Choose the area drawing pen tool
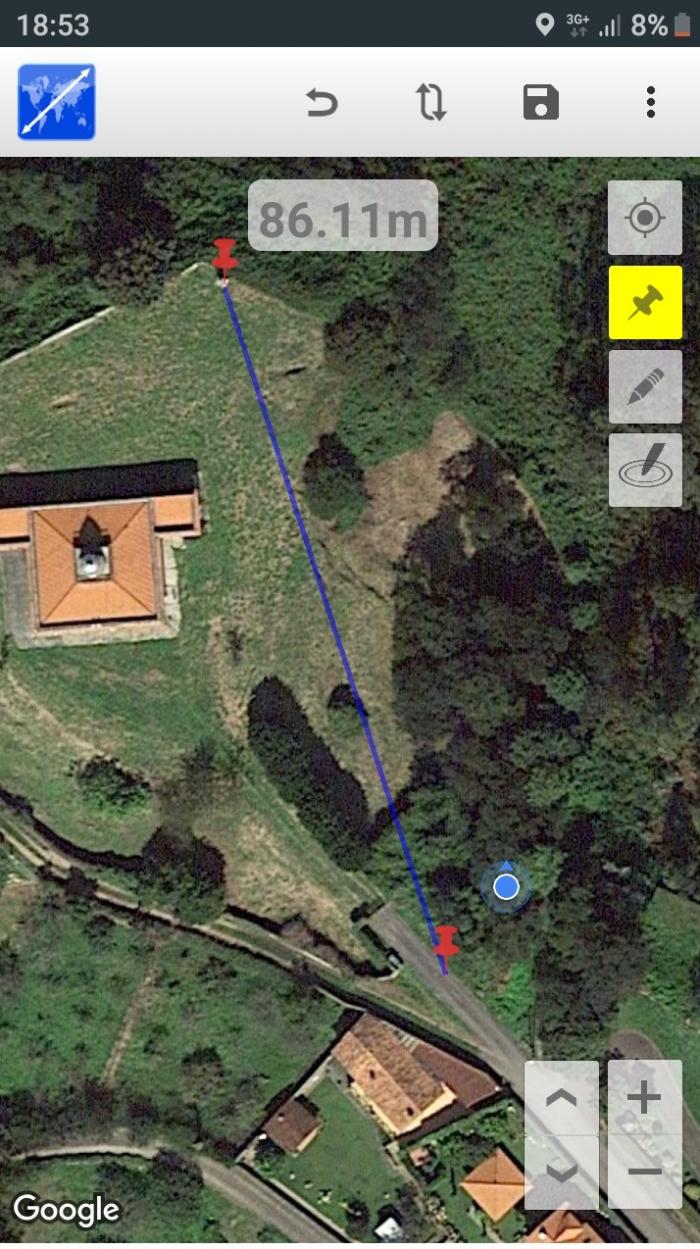This screenshot has width=700, height=1249. [x=645, y=470]
